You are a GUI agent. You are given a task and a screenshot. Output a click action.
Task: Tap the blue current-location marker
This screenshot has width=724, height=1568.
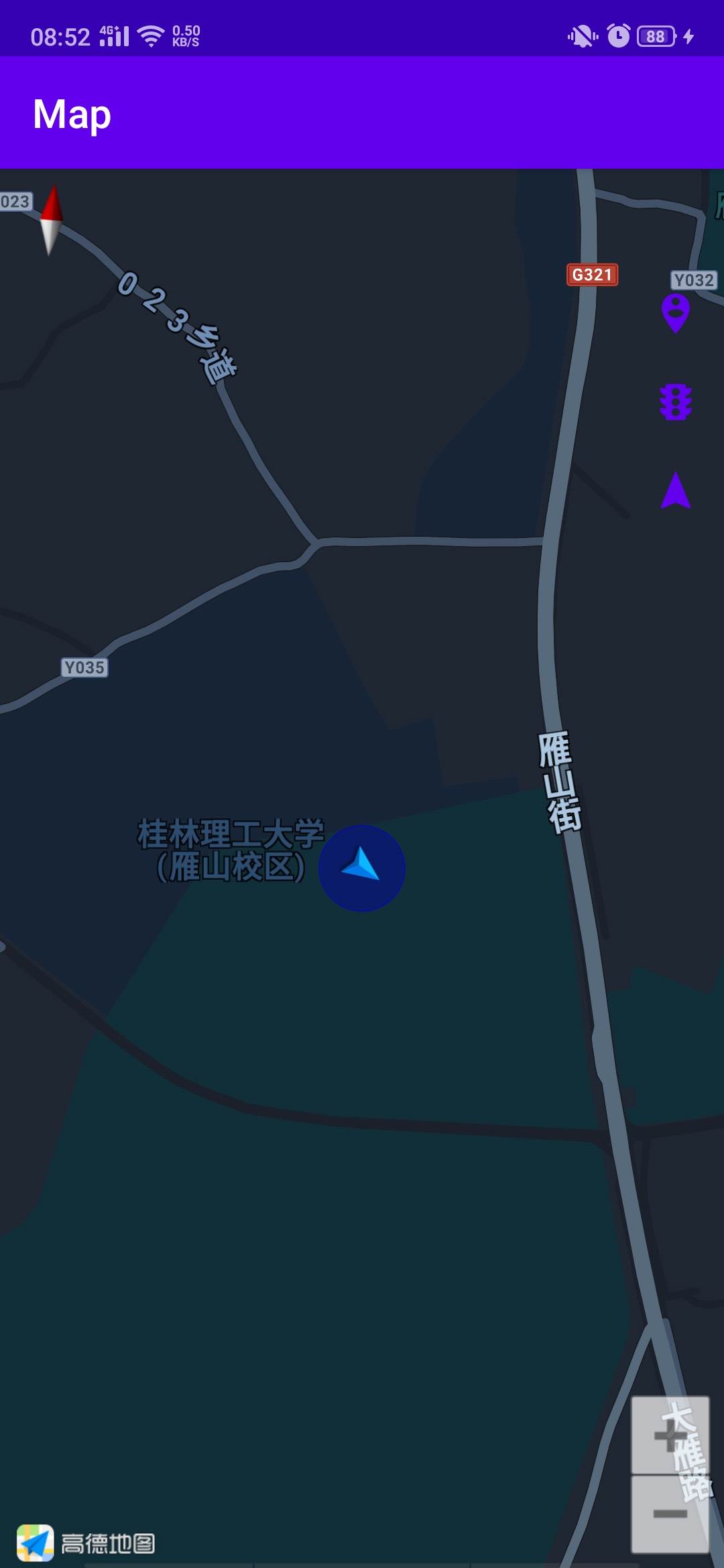pos(361,868)
